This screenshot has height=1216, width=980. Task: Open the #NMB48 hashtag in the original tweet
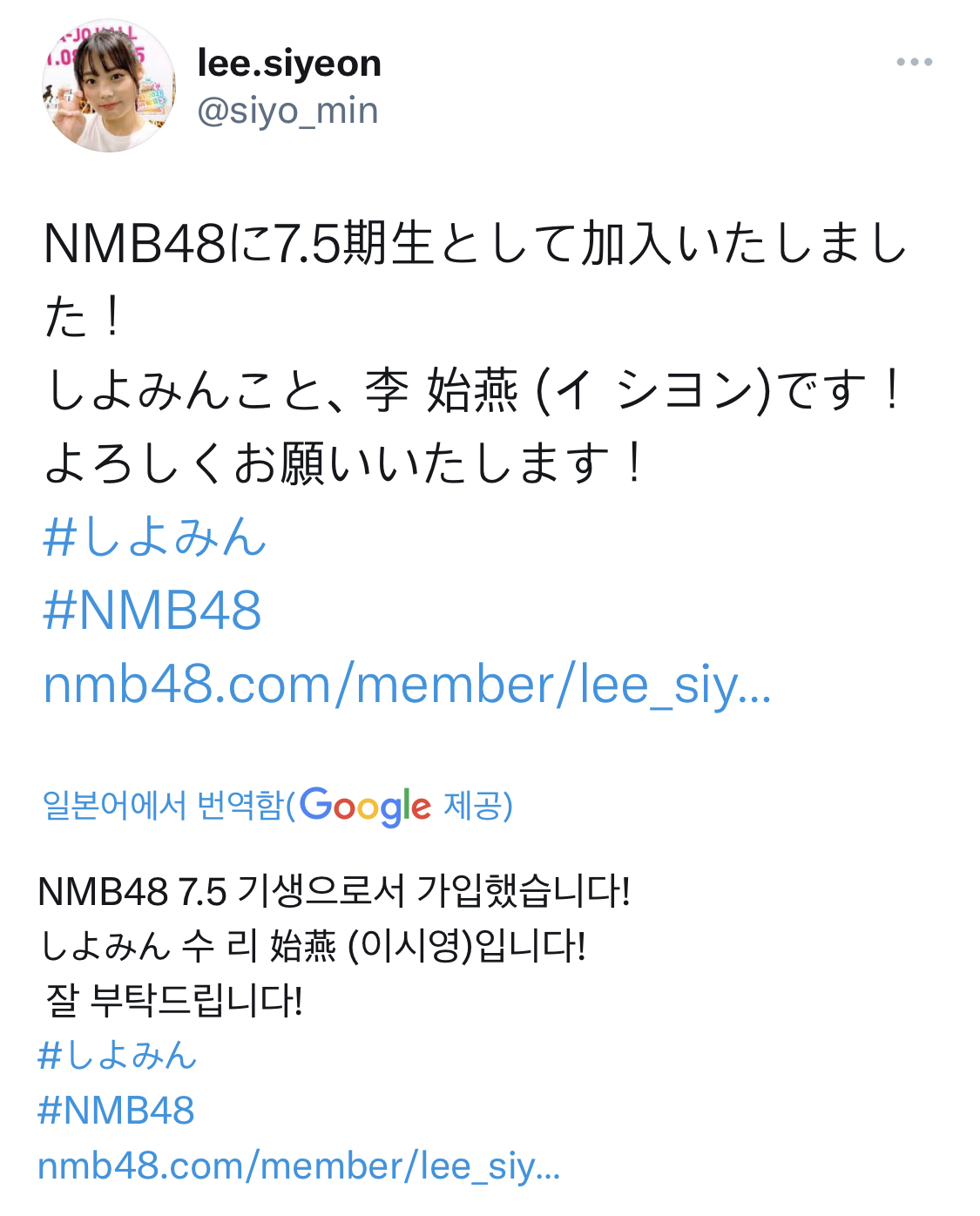[152, 610]
